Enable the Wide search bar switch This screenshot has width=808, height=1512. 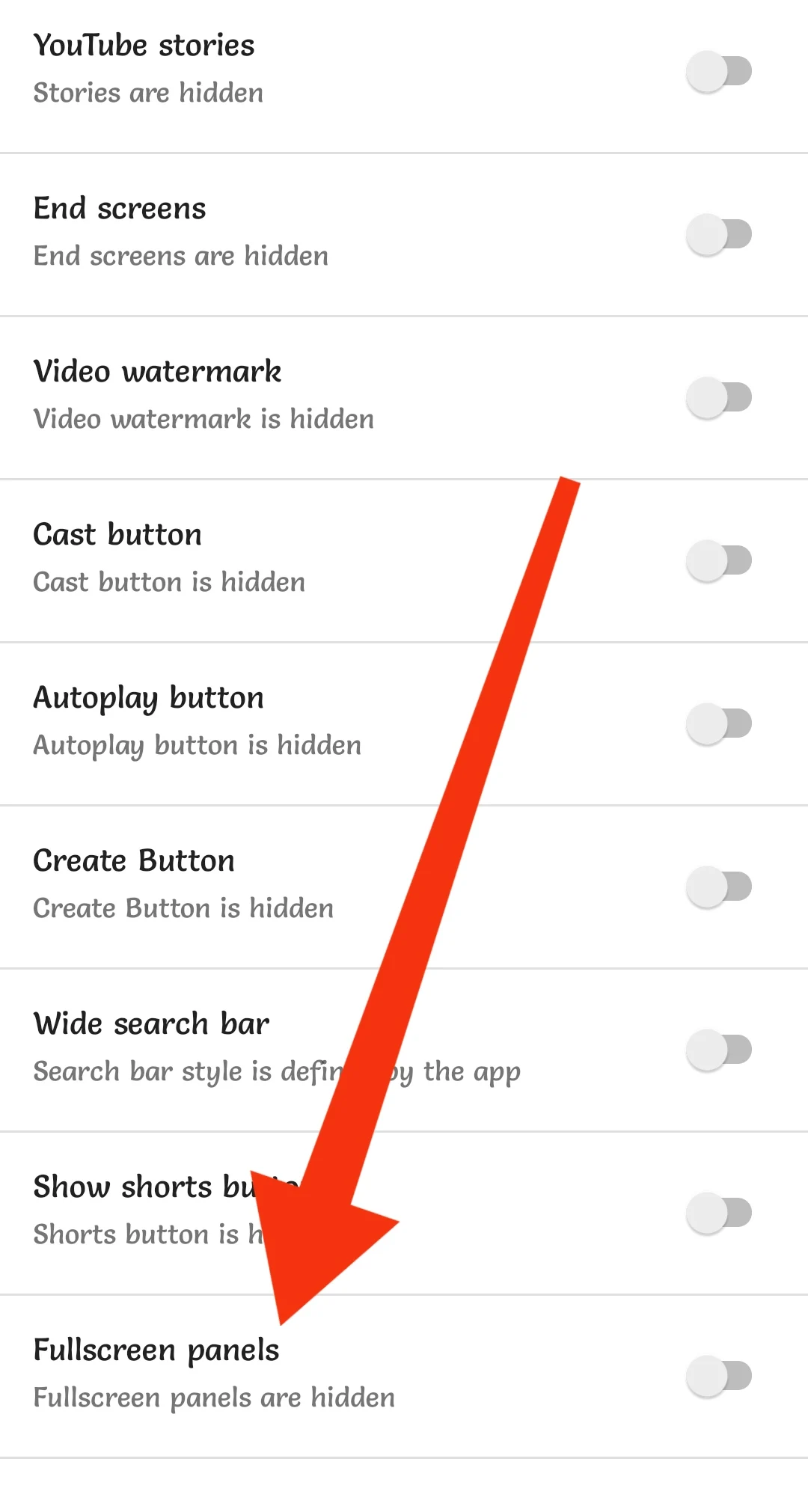coord(718,1049)
